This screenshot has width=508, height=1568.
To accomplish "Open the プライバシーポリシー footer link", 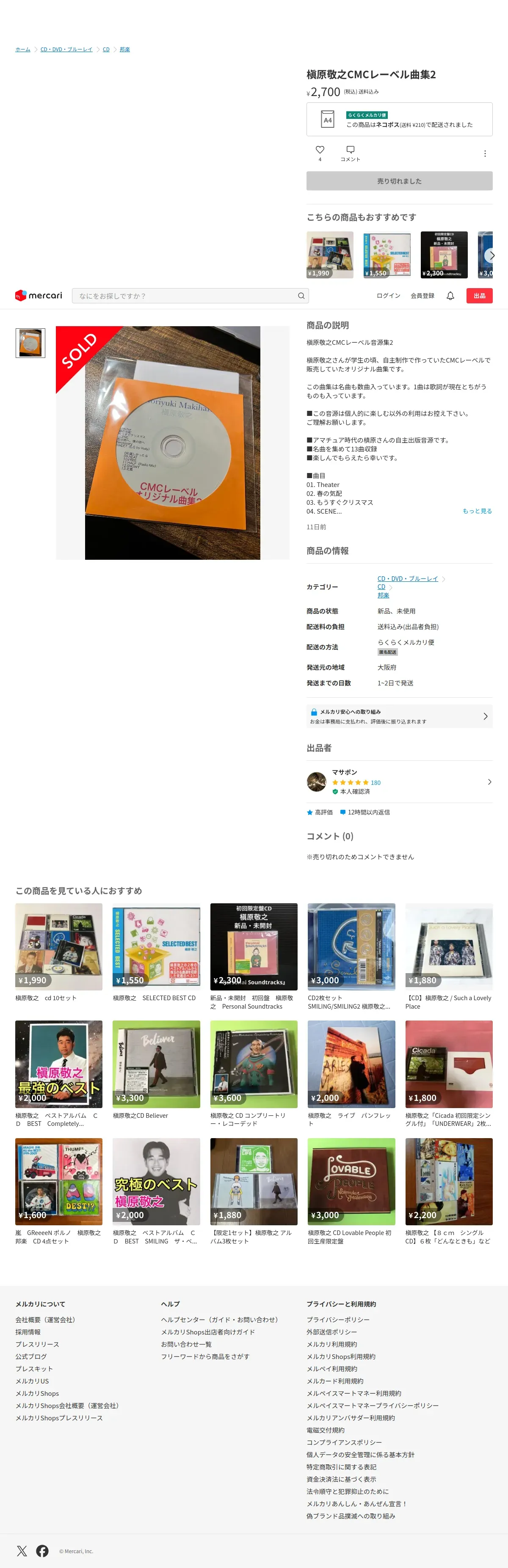I will 337,1320.
